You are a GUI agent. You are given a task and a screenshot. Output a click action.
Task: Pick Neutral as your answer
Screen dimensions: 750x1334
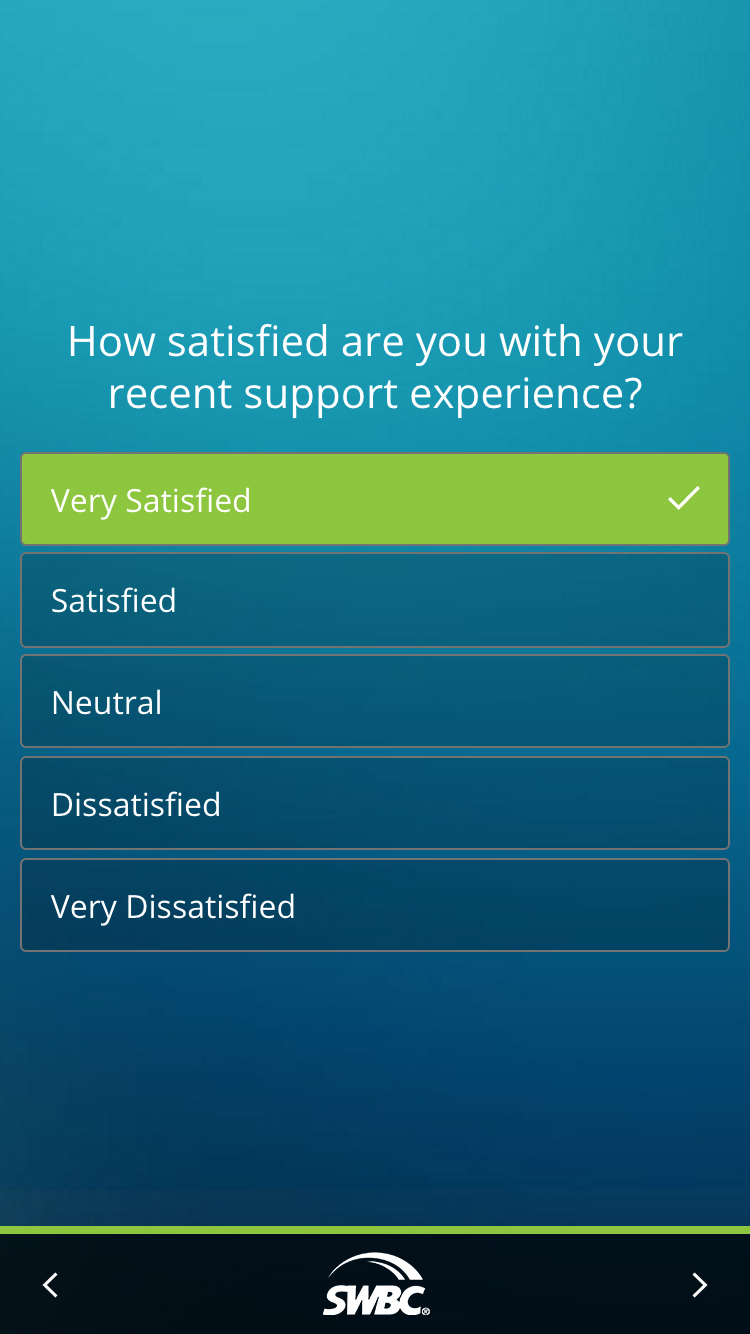[x=375, y=702]
